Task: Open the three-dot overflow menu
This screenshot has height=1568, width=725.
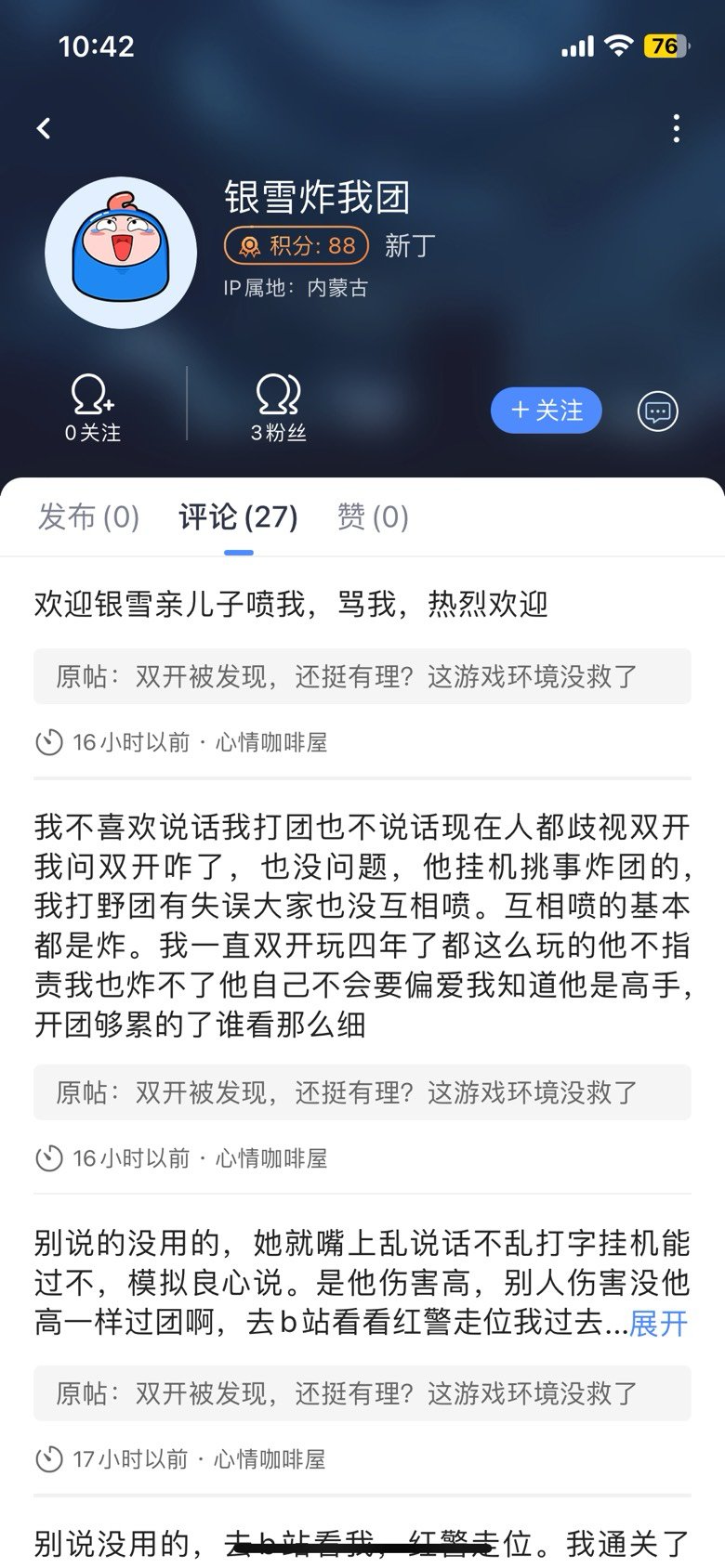Action: click(676, 128)
